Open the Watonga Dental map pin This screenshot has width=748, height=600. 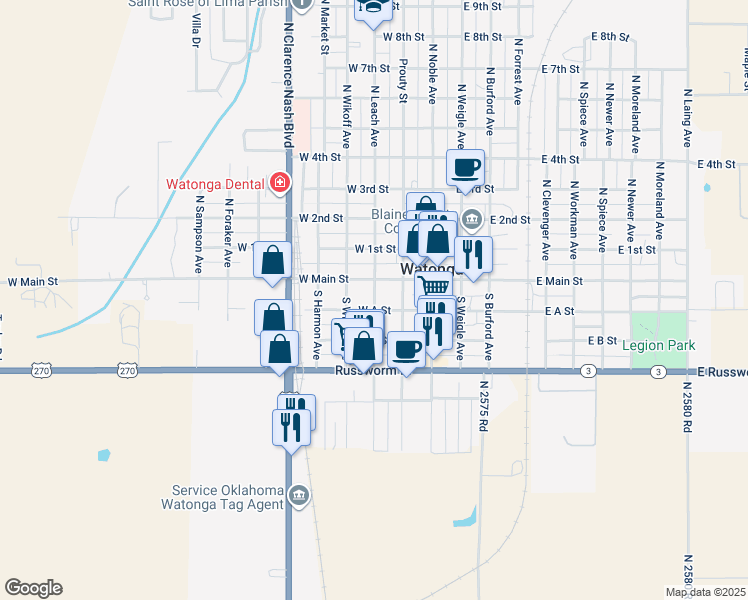coord(280,183)
